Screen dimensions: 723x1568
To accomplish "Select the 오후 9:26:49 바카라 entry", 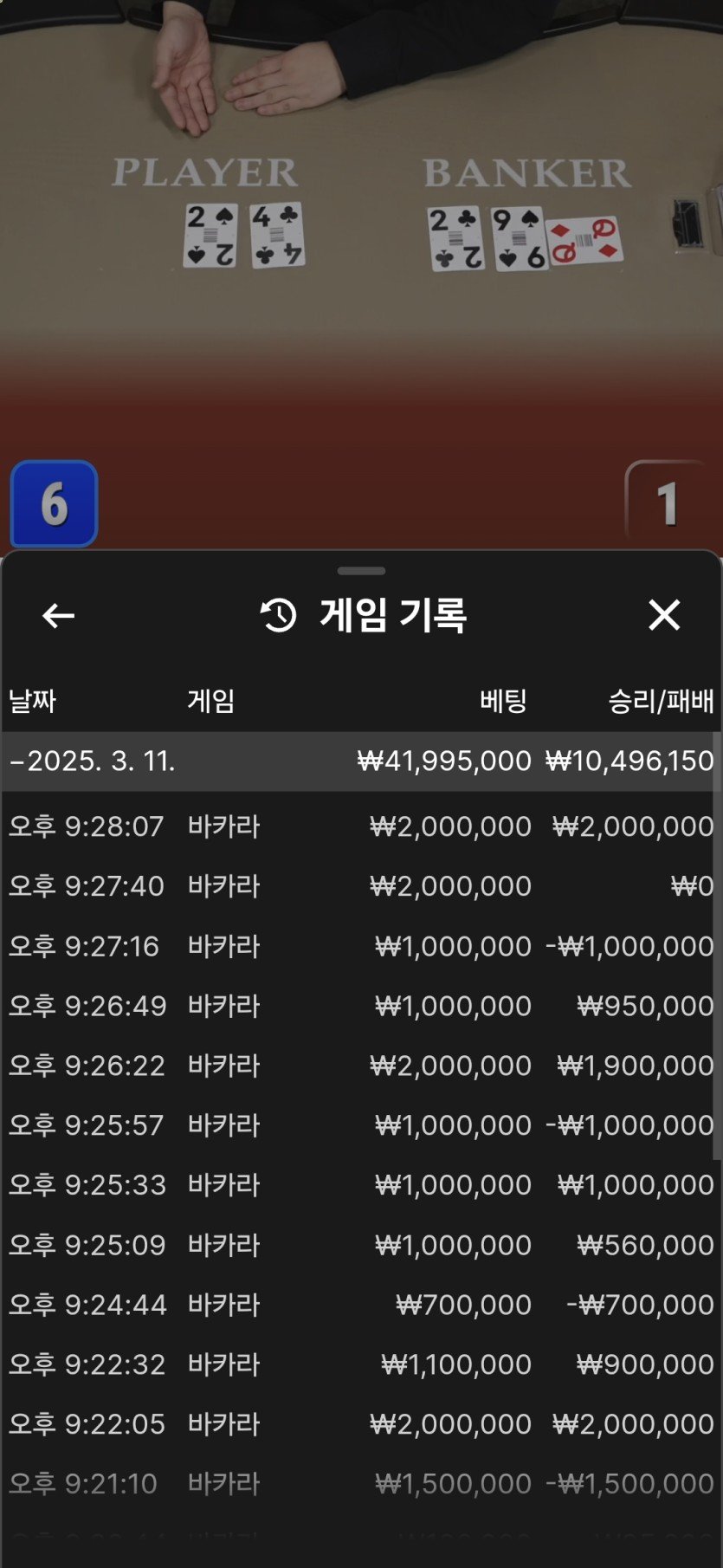I will tap(360, 1006).
